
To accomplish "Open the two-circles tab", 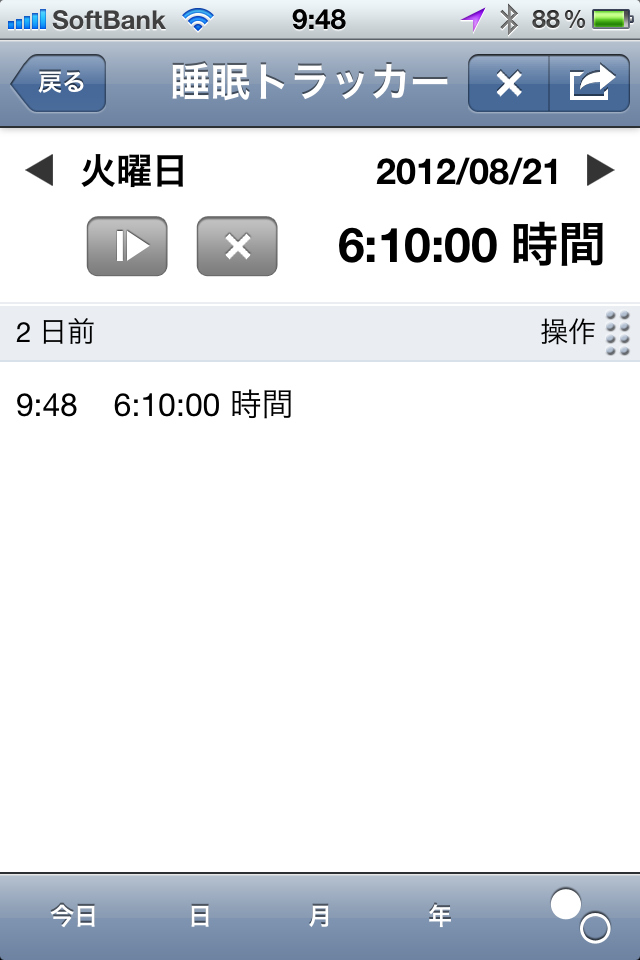I will click(579, 916).
